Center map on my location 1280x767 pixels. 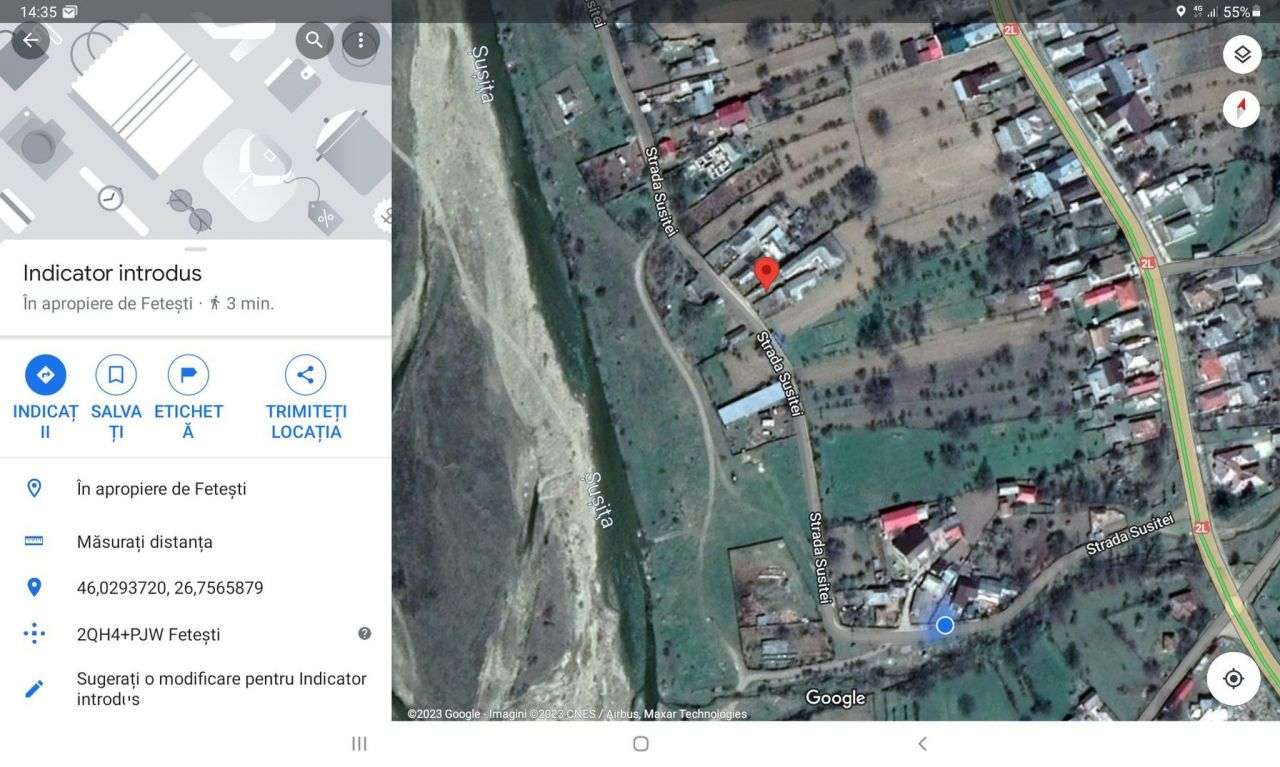click(1233, 679)
